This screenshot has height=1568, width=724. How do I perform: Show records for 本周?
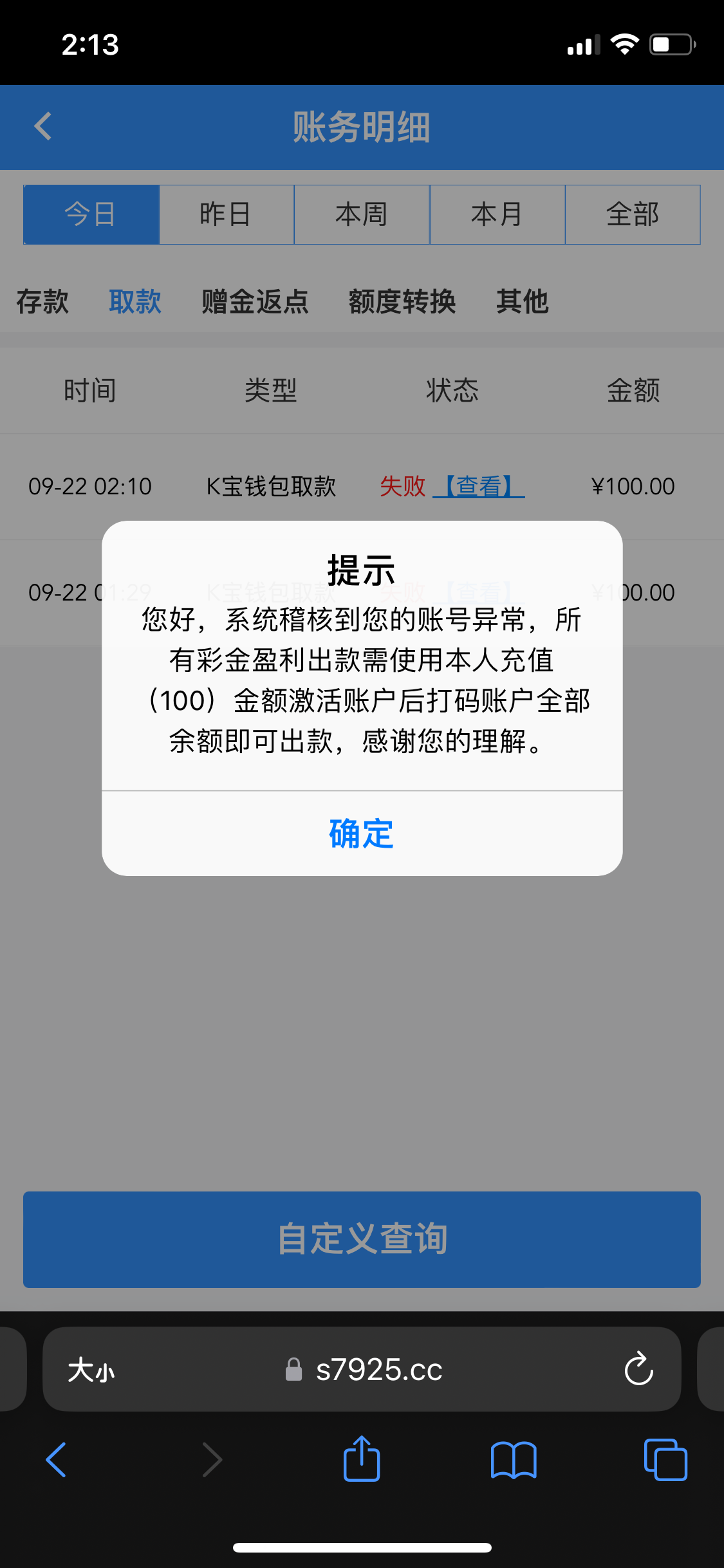click(362, 214)
